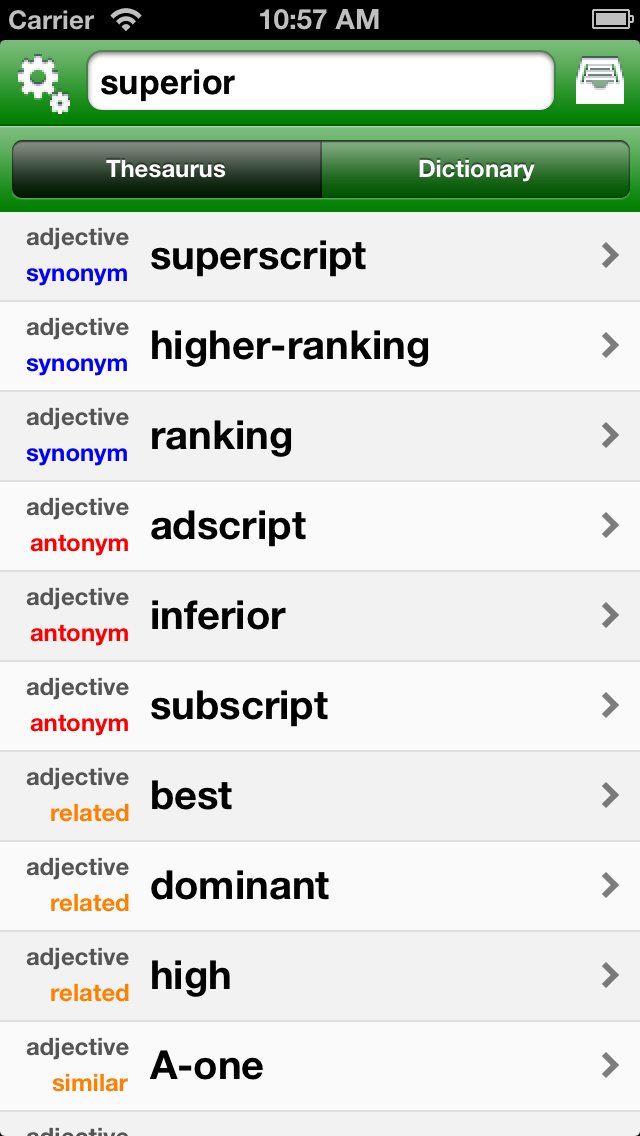Switch to the Thesaurus tab
This screenshot has width=640, height=1136.
166,169
